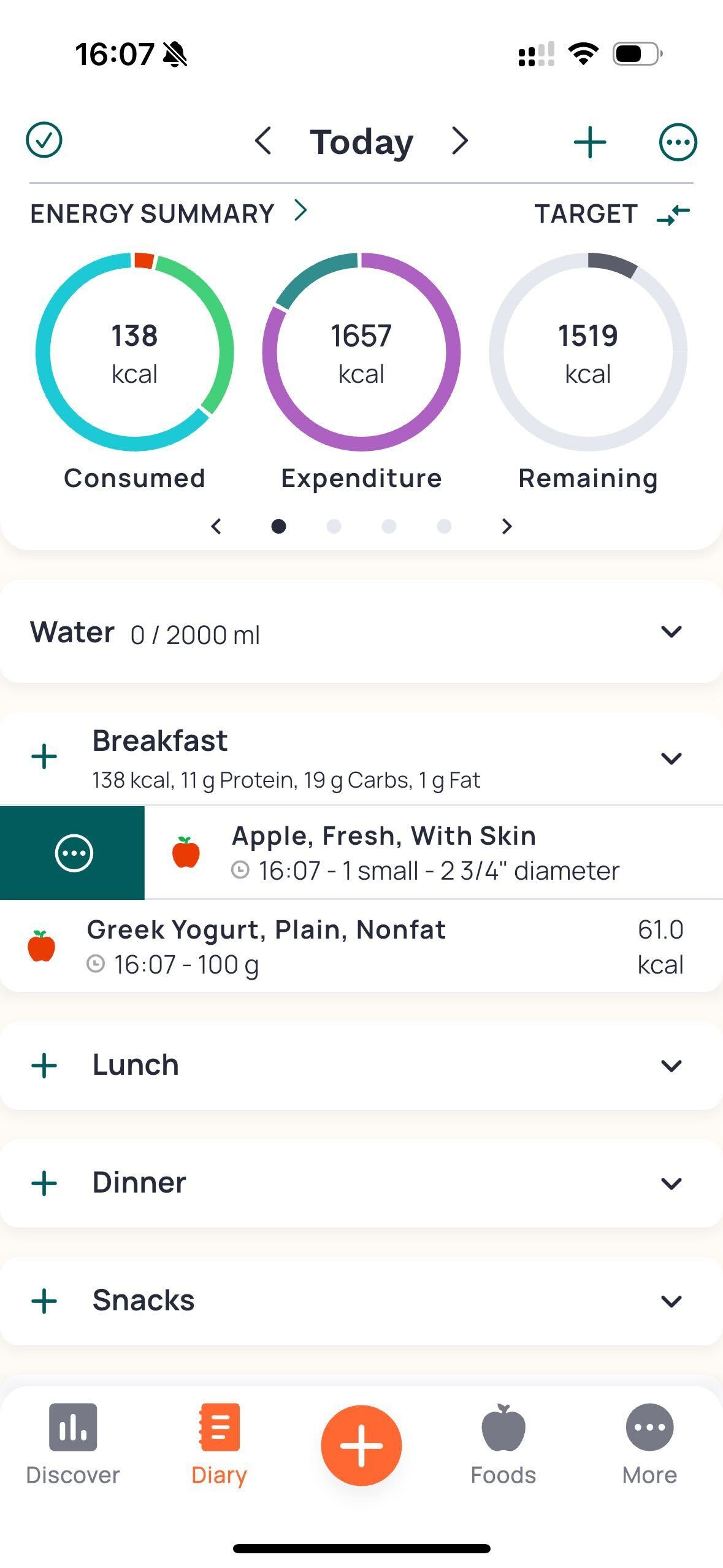Switch to the Foods tab

pyautogui.click(x=503, y=1445)
